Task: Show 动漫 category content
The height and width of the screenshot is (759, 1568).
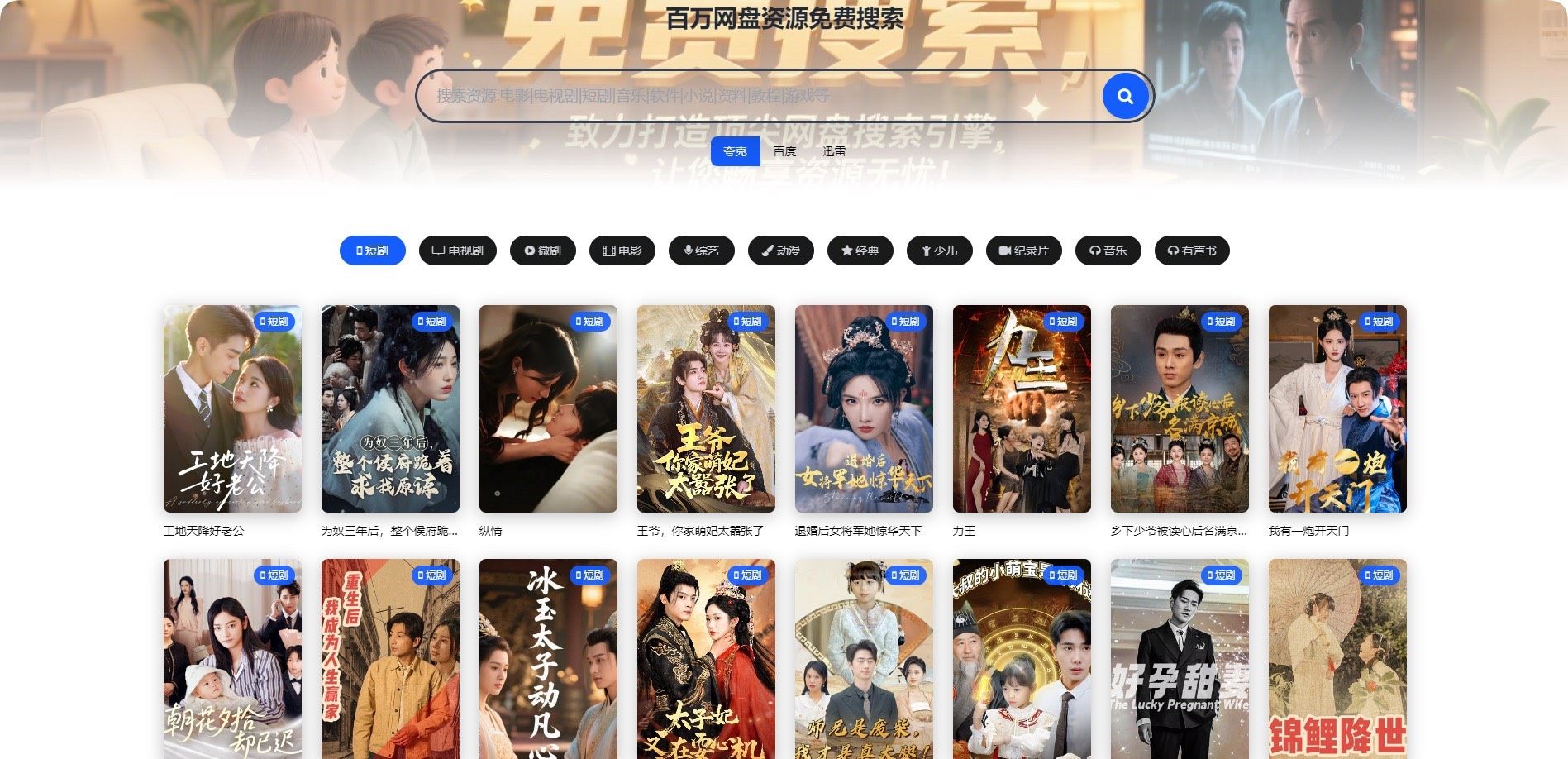Action: [x=780, y=251]
